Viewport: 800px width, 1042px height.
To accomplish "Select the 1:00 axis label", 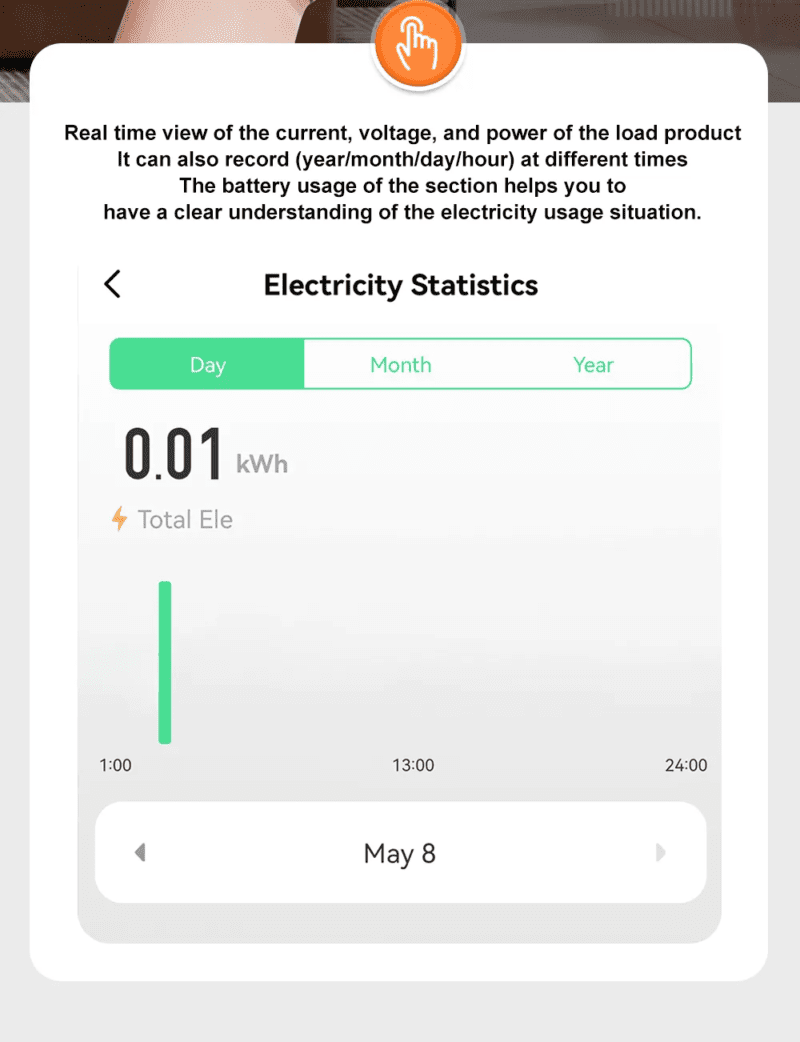I will [x=115, y=765].
